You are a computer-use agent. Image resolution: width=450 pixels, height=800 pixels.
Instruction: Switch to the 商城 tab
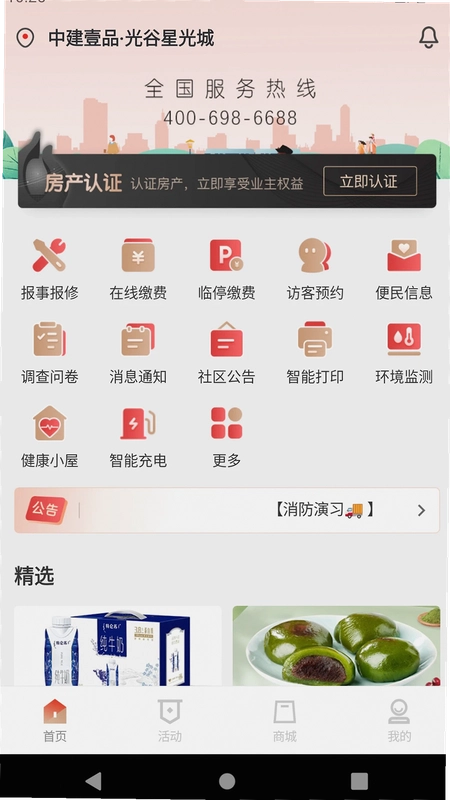pos(284,720)
